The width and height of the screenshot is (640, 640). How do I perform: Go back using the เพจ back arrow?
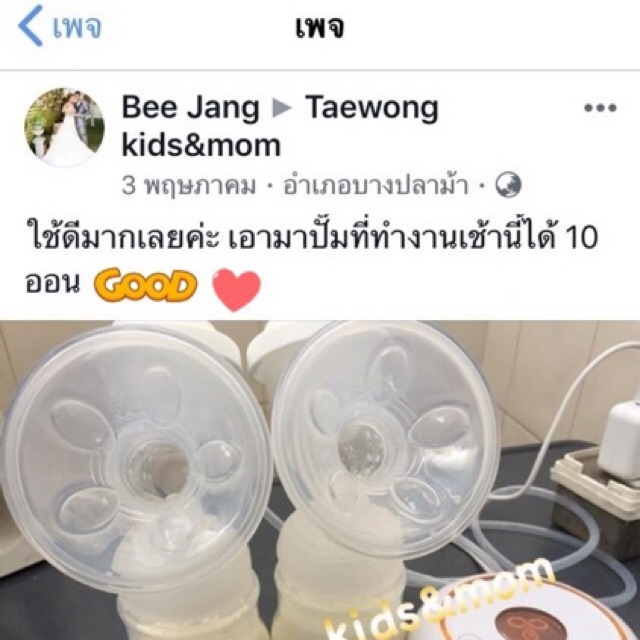tap(60, 26)
